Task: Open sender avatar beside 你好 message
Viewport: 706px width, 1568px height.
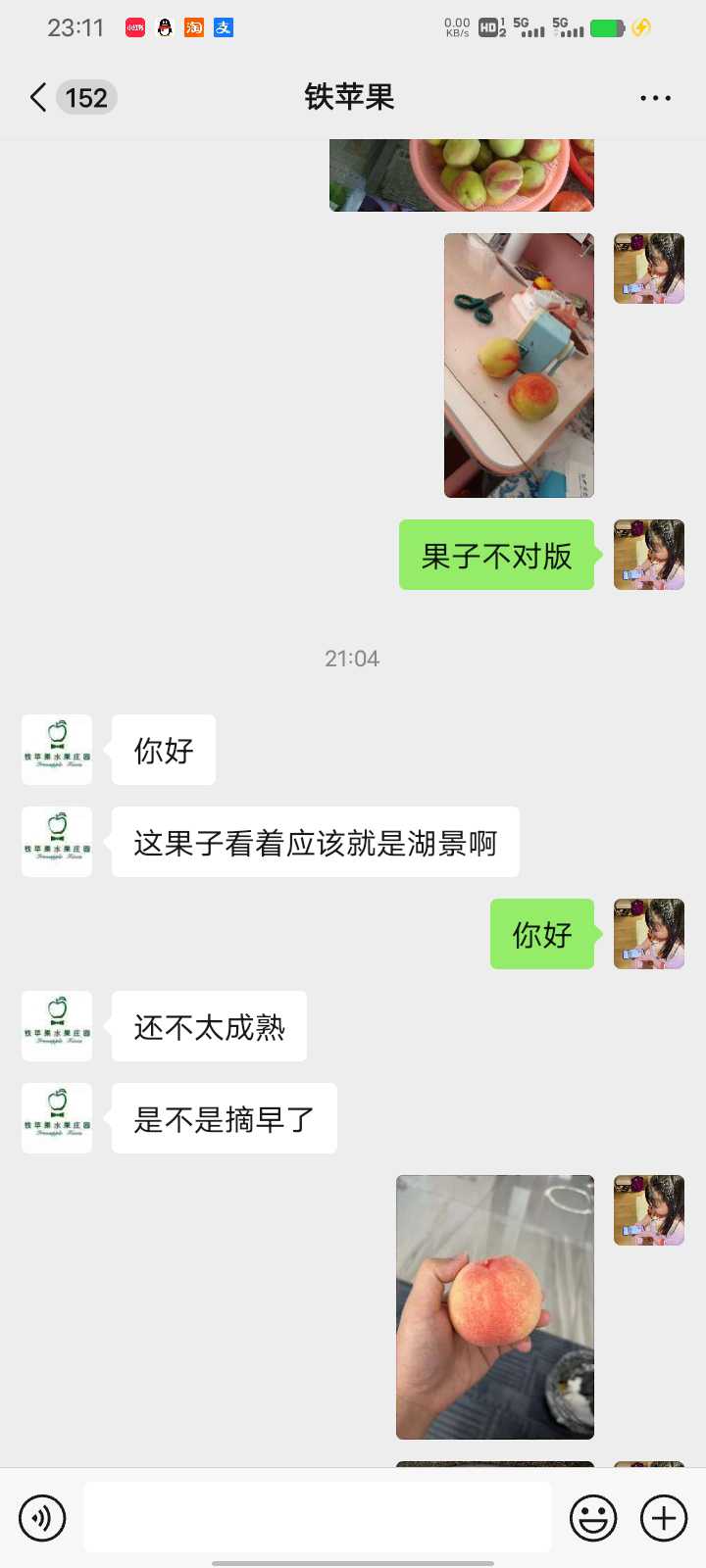Action: tap(57, 750)
